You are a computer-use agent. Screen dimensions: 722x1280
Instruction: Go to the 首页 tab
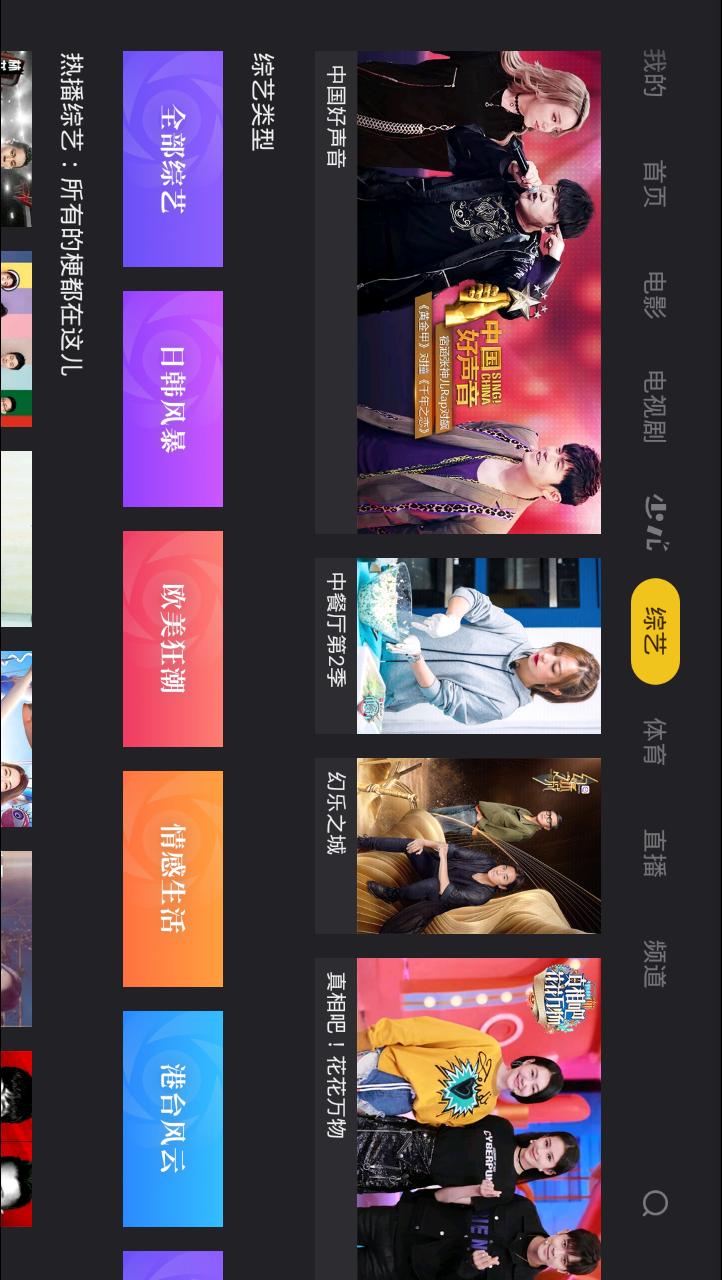click(x=655, y=184)
